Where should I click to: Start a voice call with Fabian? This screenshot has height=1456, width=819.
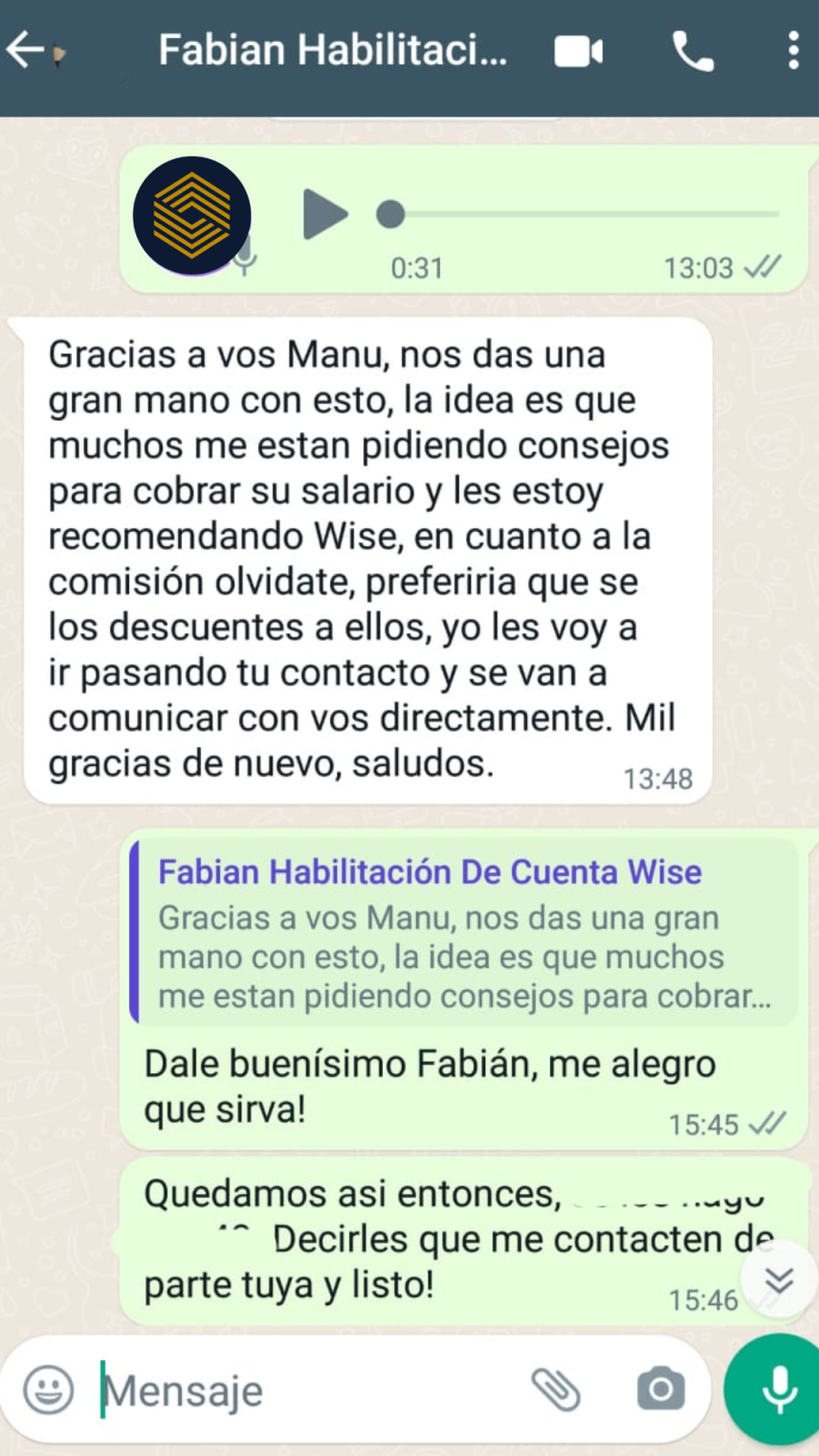693,51
